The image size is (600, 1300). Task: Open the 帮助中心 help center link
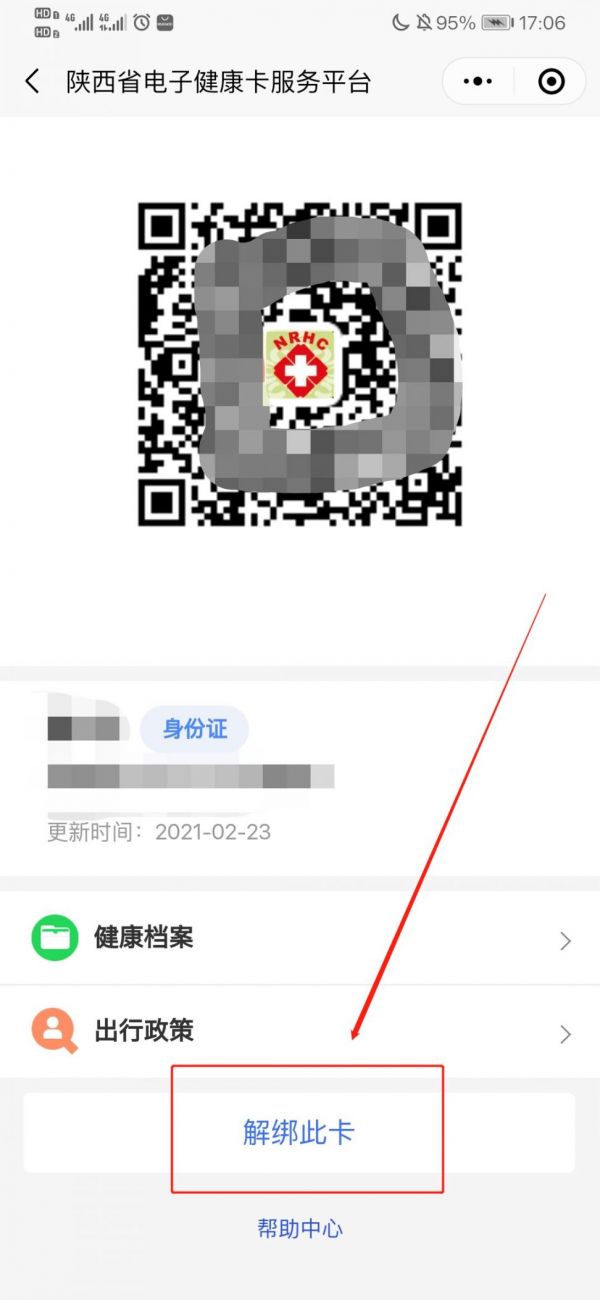[x=300, y=1229]
